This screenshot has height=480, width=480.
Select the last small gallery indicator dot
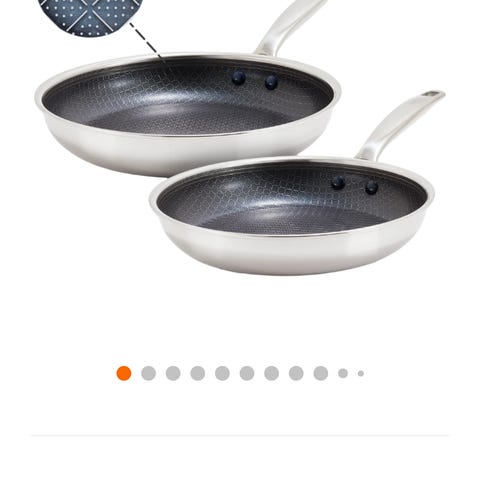[361, 373]
